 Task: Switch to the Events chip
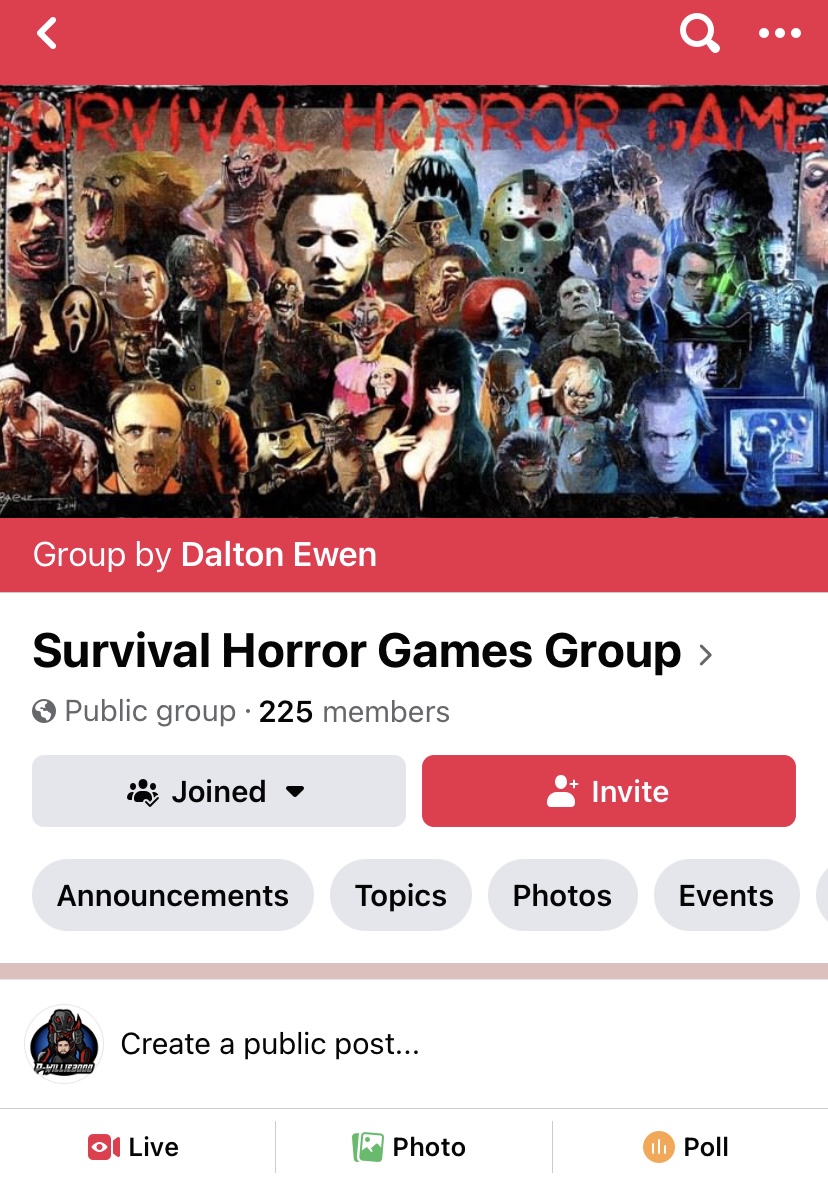726,895
